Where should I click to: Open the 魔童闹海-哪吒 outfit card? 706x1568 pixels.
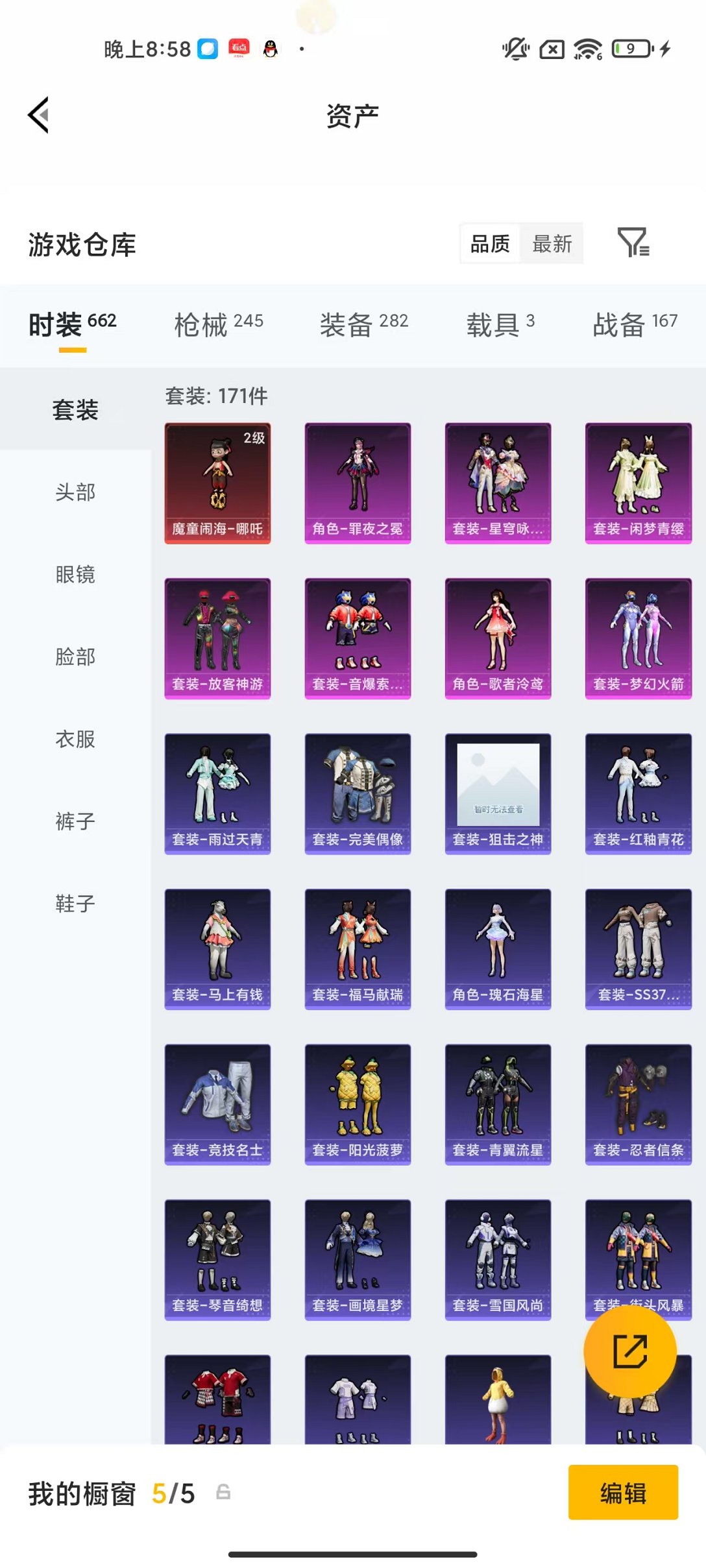tap(217, 483)
